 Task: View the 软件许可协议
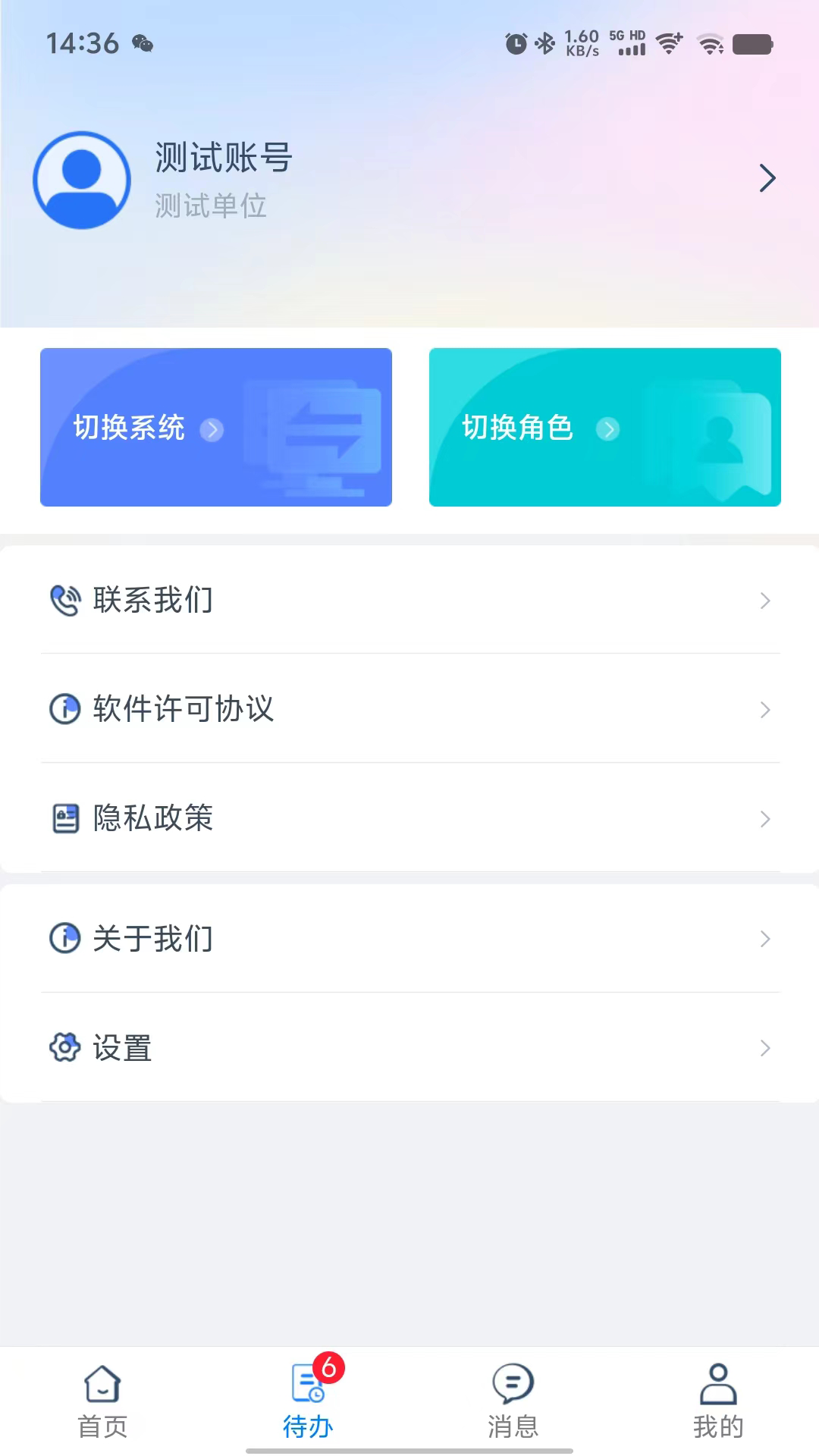click(x=409, y=708)
